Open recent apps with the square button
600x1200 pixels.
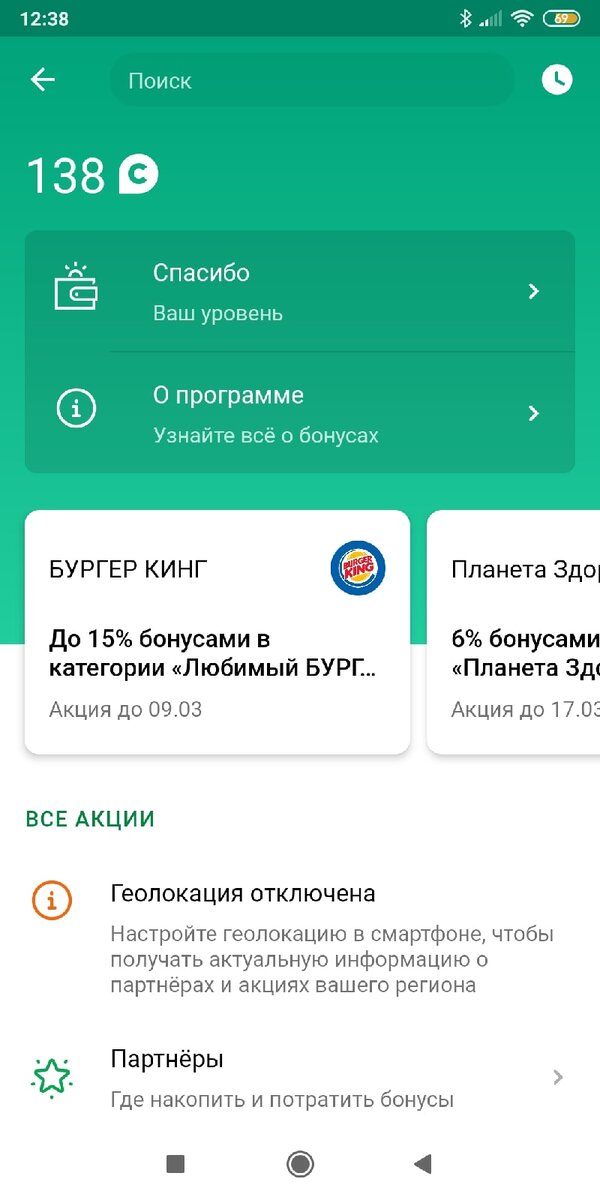pyautogui.click(x=175, y=1163)
